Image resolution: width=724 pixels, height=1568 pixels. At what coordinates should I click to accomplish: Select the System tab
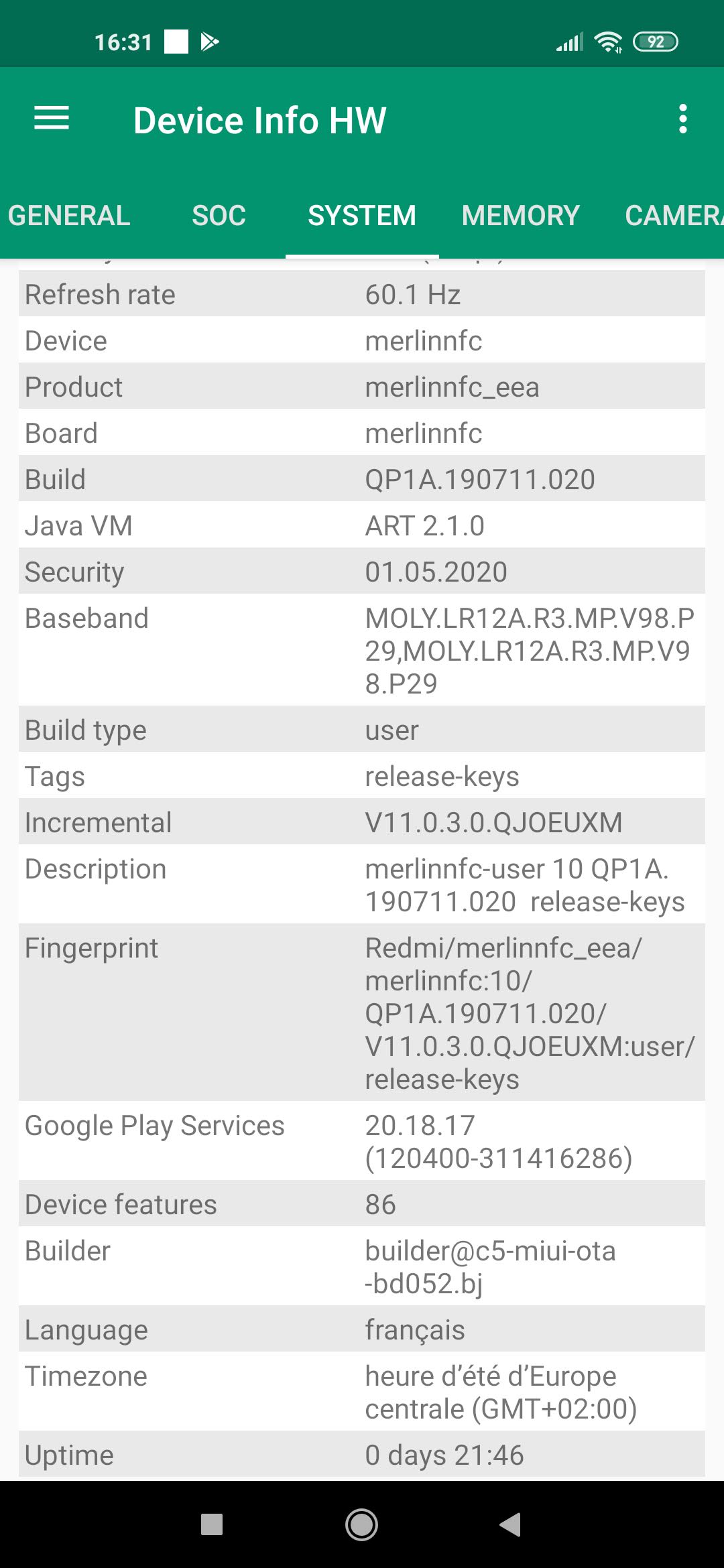pos(362,216)
